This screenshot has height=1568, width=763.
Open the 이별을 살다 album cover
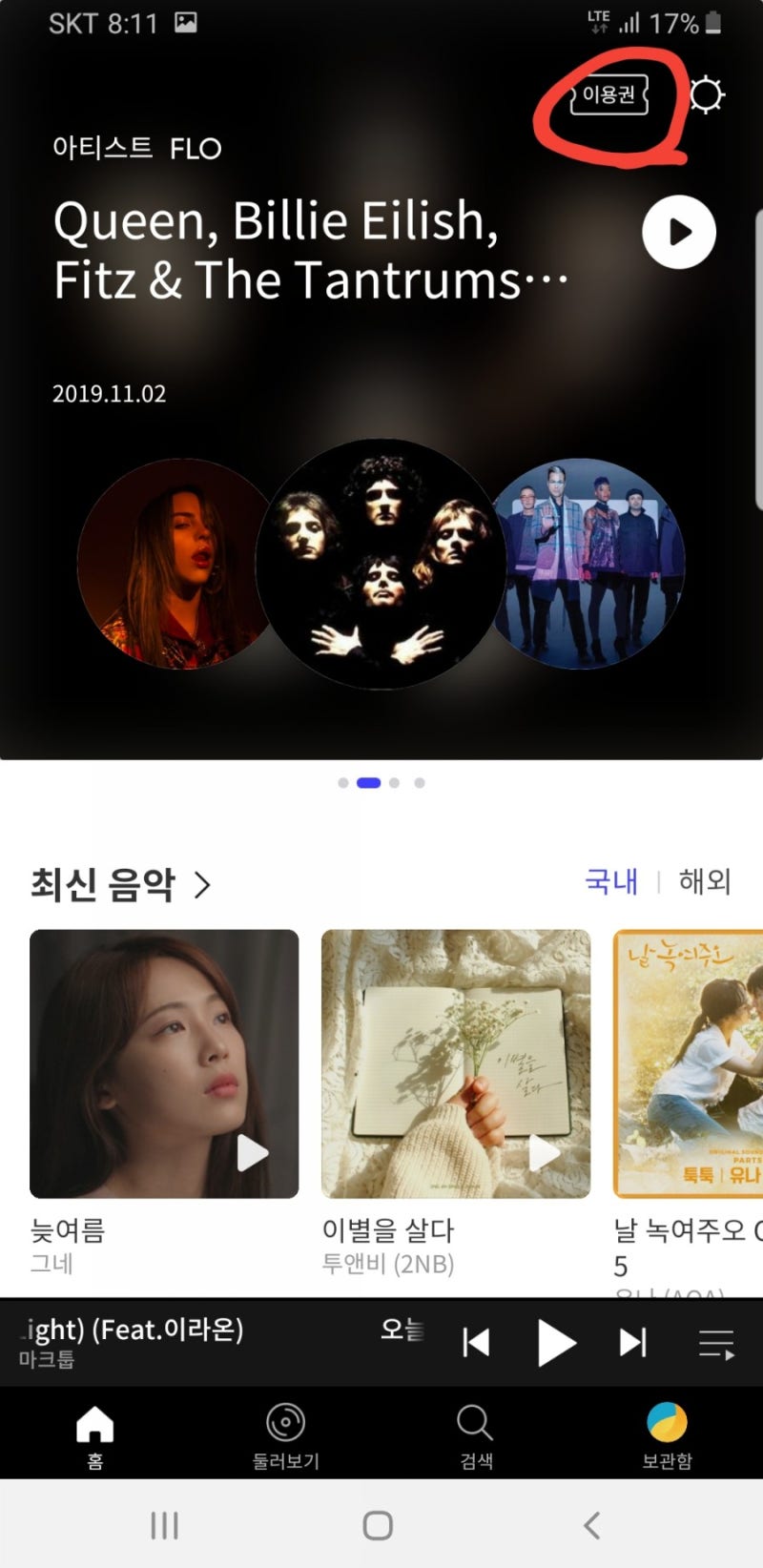click(455, 1065)
